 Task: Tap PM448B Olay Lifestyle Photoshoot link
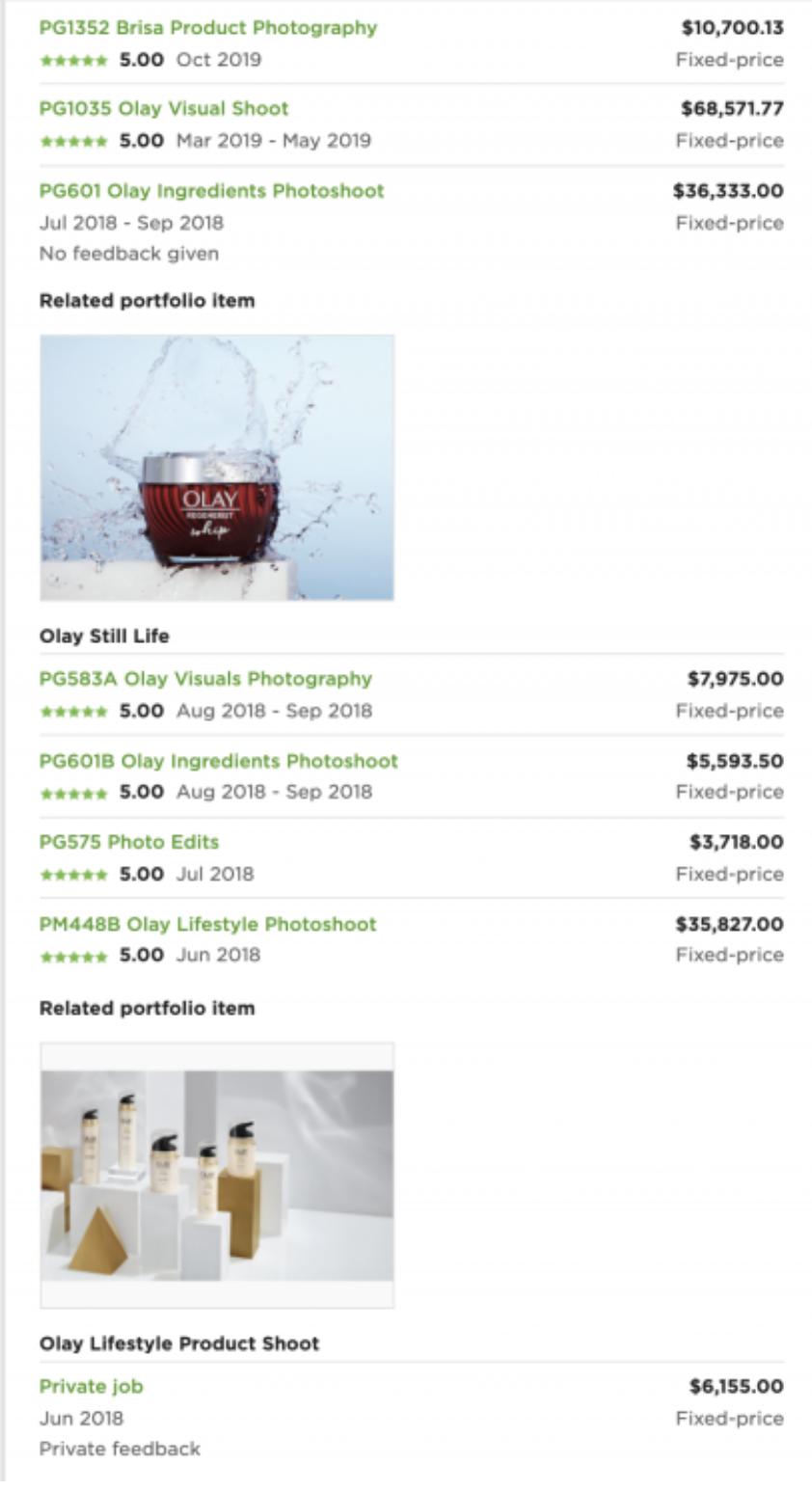point(207,925)
